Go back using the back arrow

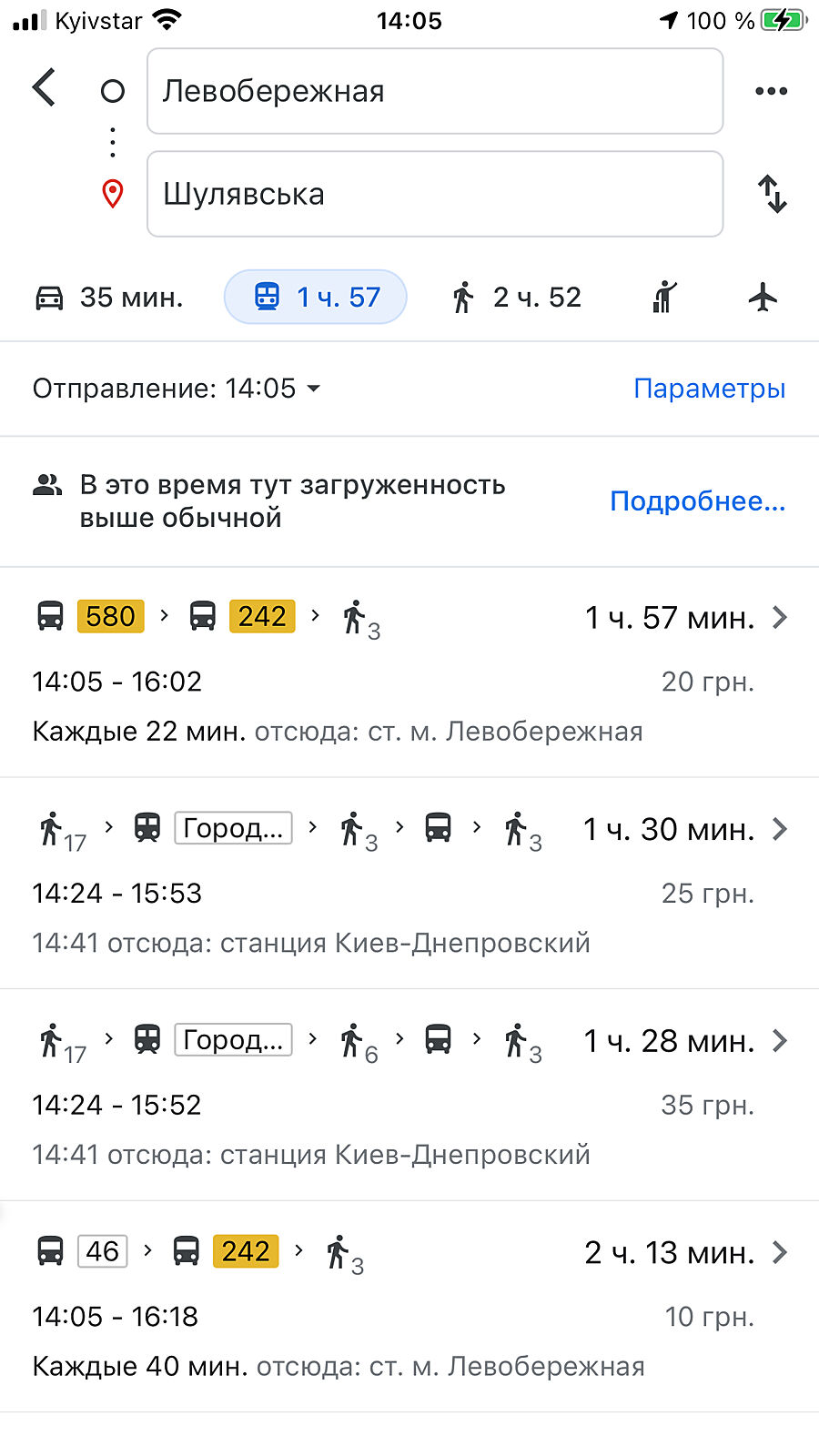[45, 89]
